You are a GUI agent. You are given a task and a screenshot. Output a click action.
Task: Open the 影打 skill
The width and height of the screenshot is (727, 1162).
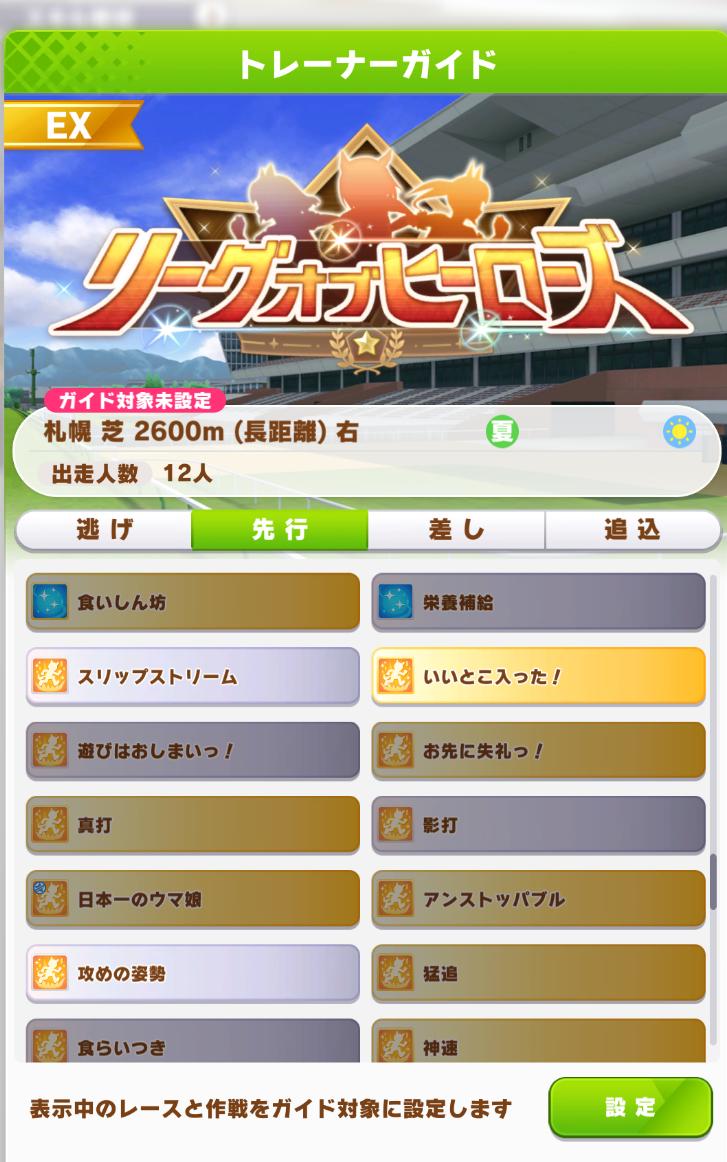pyautogui.click(x=538, y=824)
